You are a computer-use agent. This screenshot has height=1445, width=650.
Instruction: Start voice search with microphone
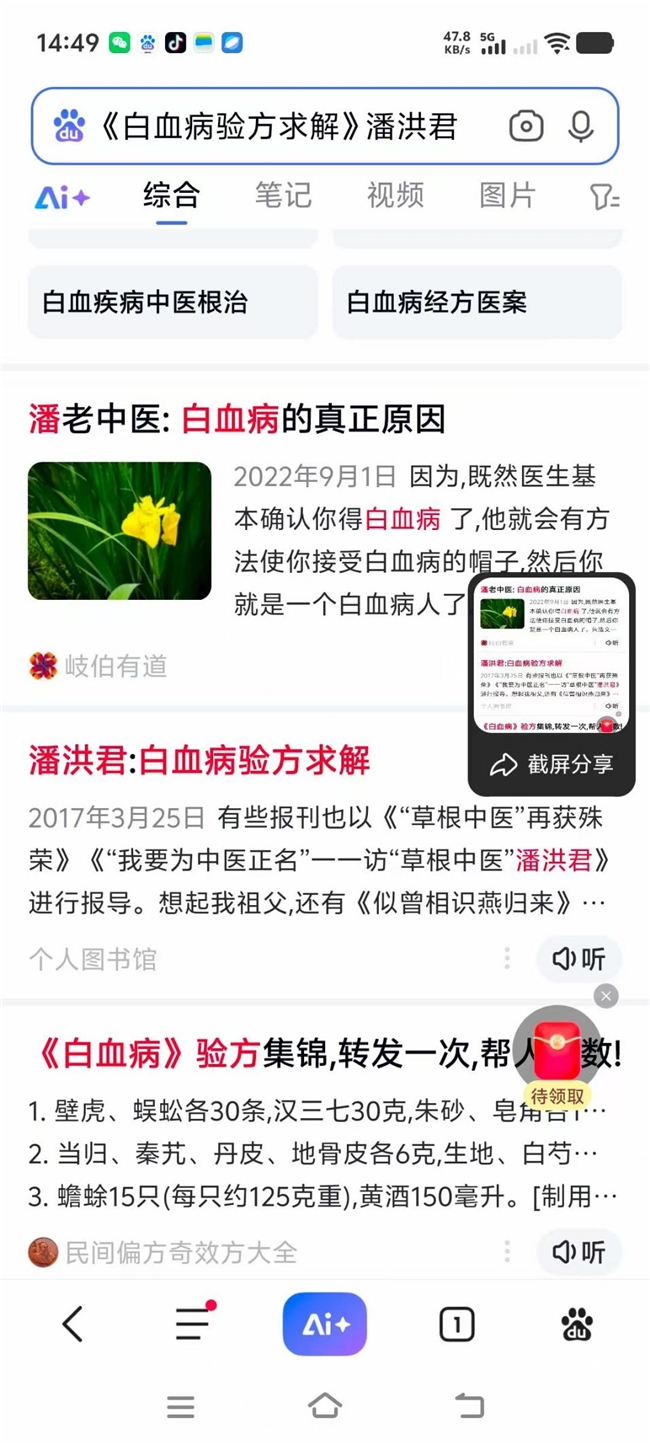580,127
